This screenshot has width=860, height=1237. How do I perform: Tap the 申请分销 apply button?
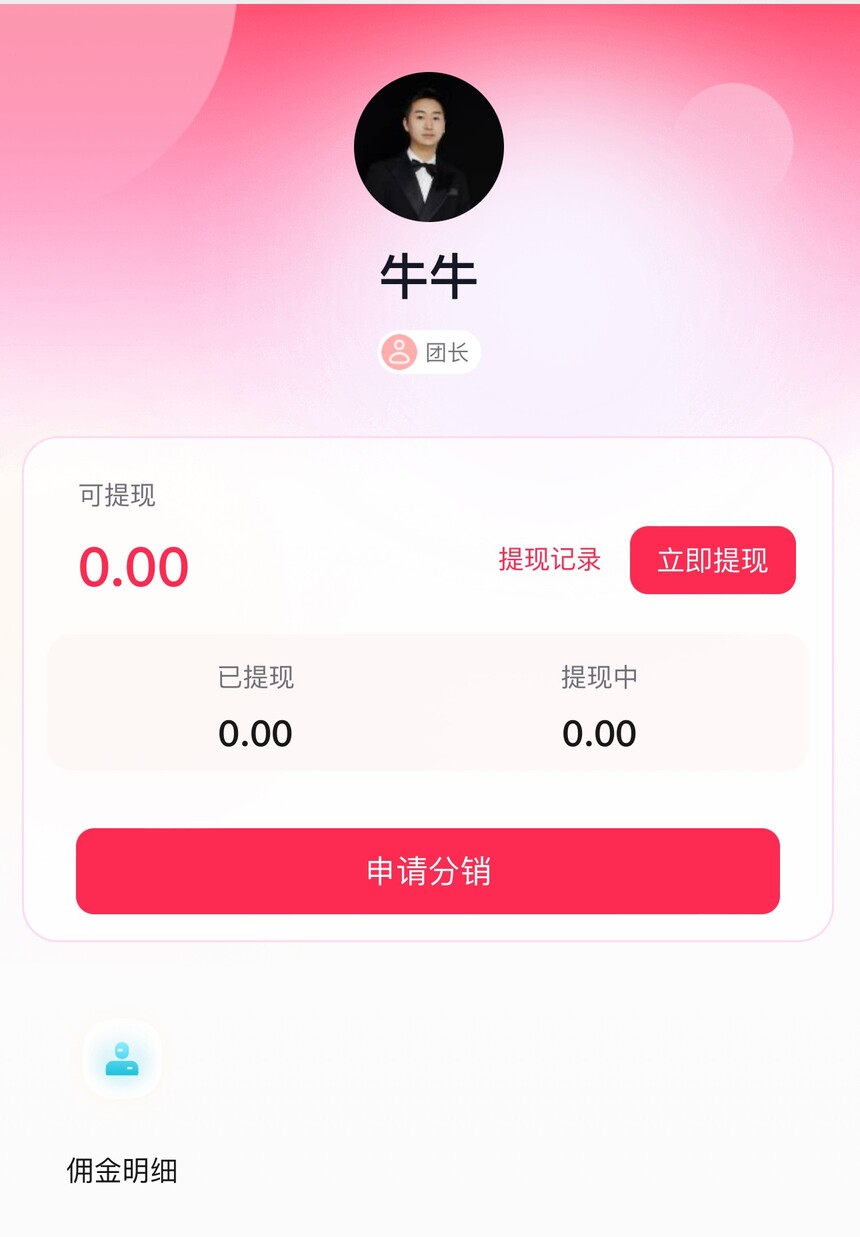pos(428,871)
